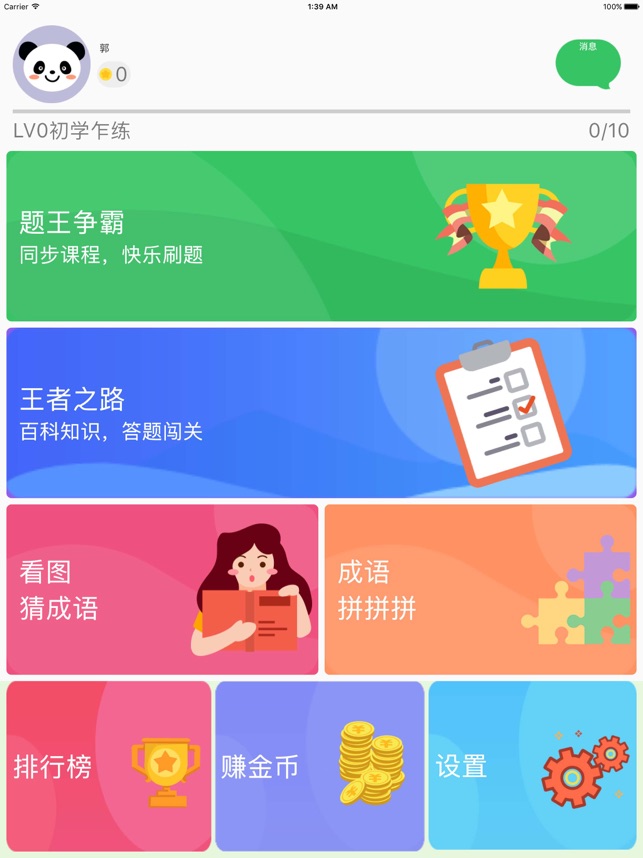Open the 题王争霸 quiz card
Screen dimensions: 643x858
click(321, 236)
